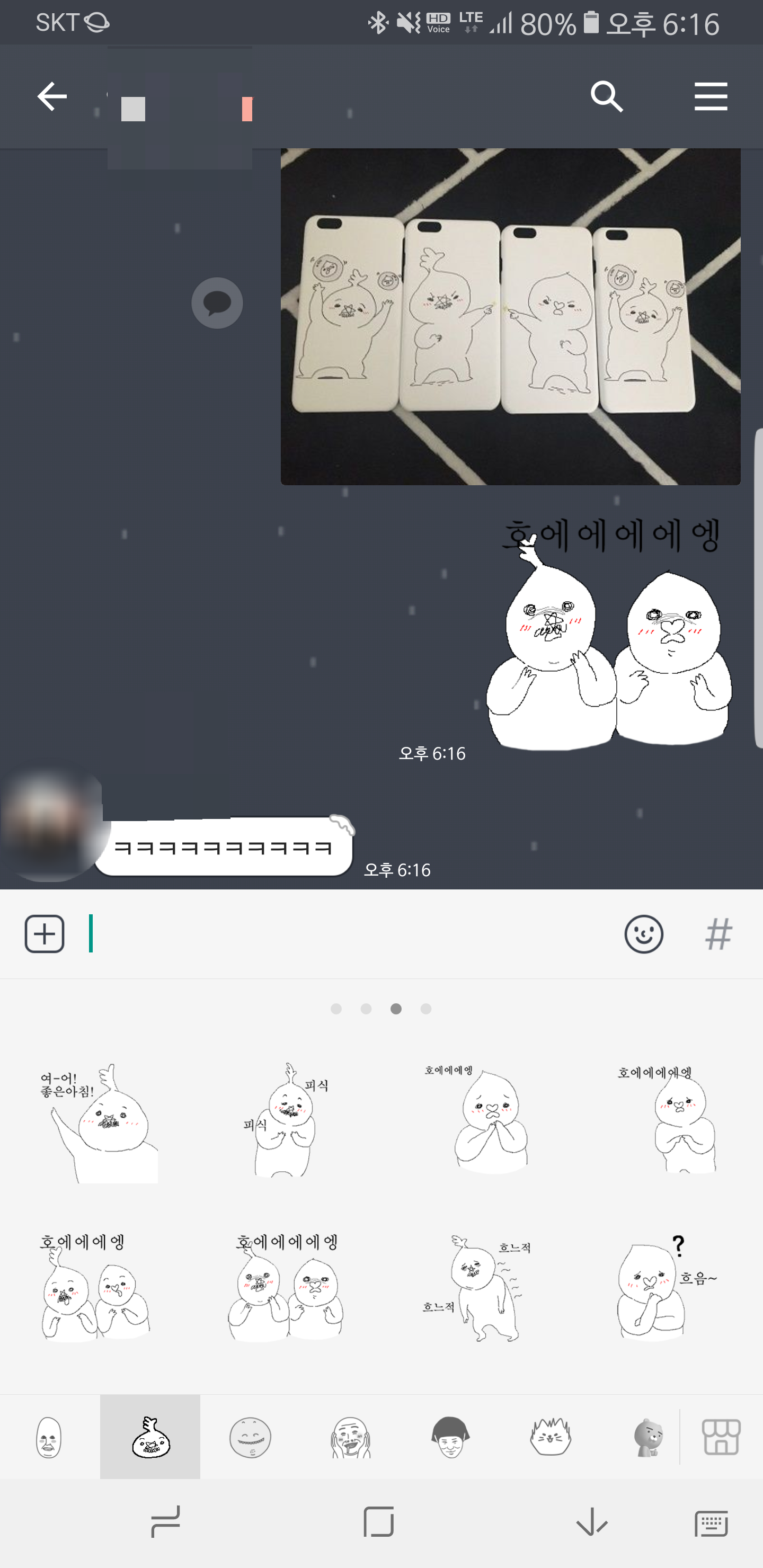Select the smiling round face sticker pack
This screenshot has height=1568, width=763.
pyautogui.click(x=250, y=1437)
